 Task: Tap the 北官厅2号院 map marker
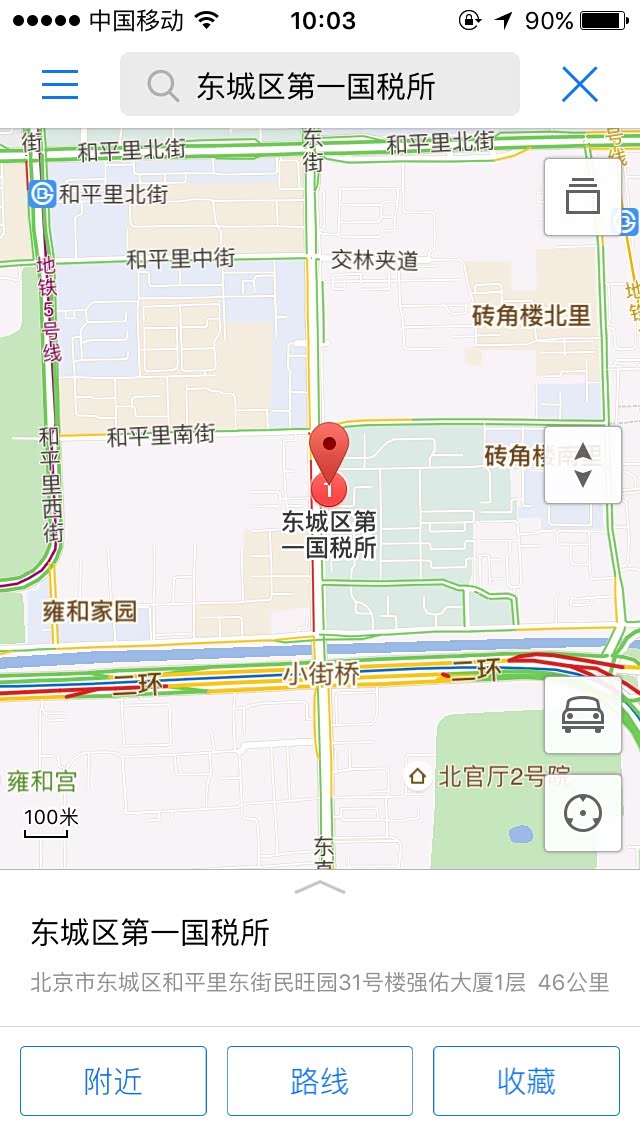click(x=417, y=777)
